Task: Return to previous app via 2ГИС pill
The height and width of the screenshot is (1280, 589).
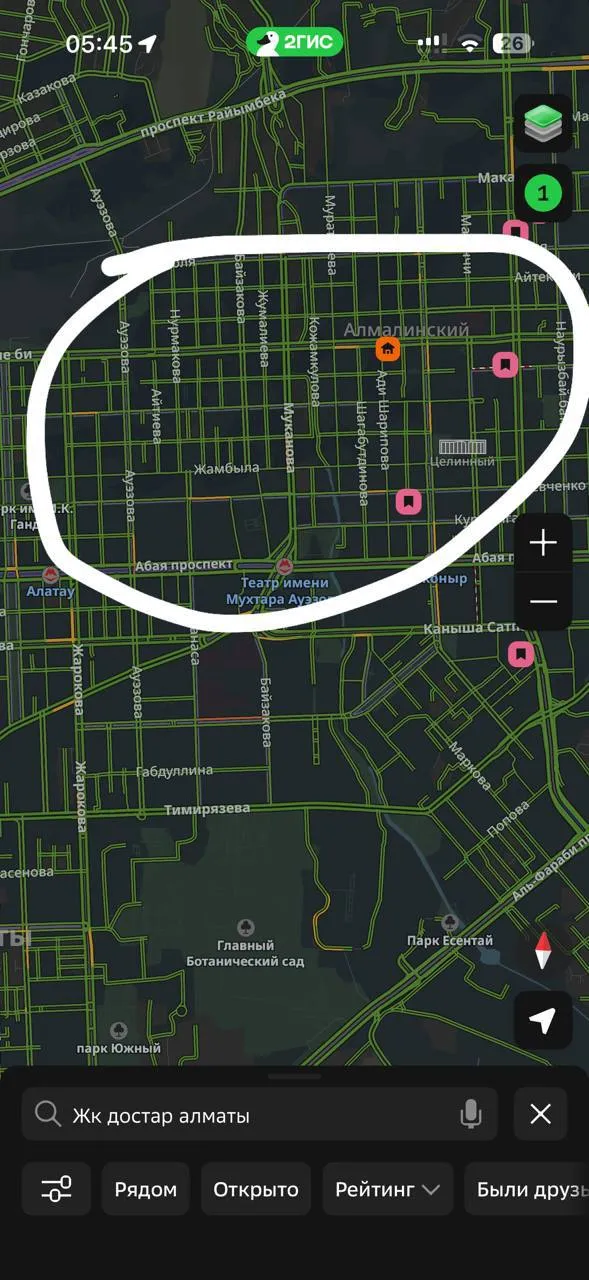Action: [x=295, y=42]
